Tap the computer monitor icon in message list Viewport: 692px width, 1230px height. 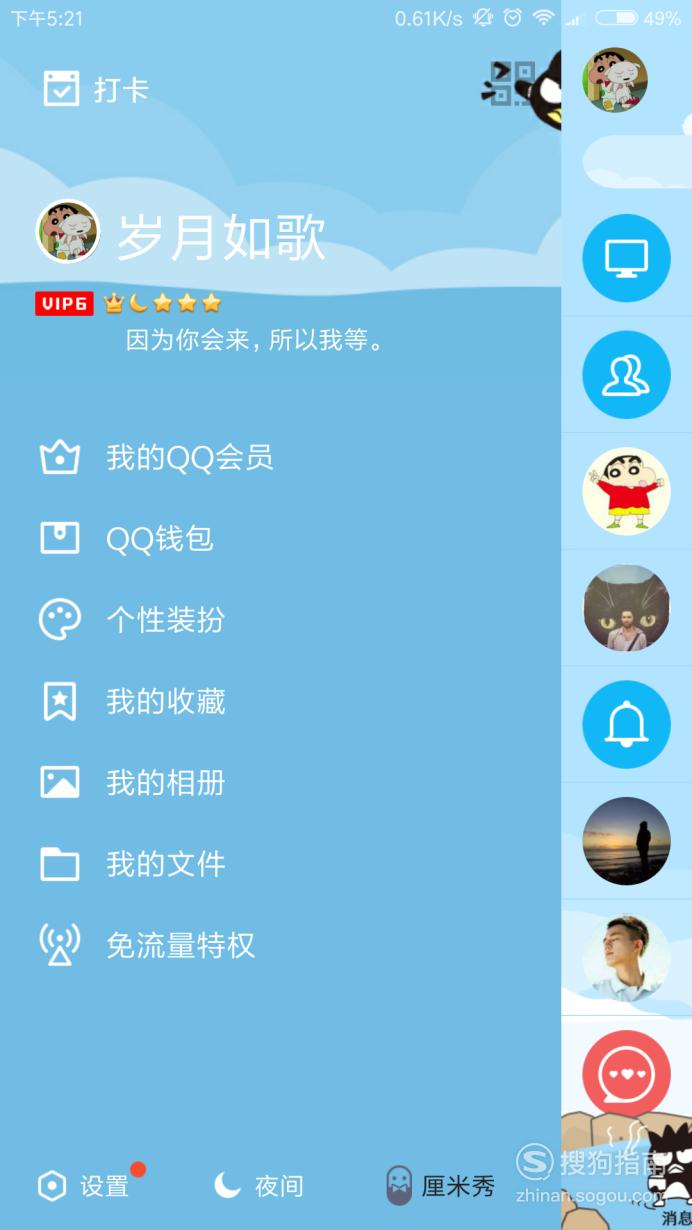click(626, 258)
